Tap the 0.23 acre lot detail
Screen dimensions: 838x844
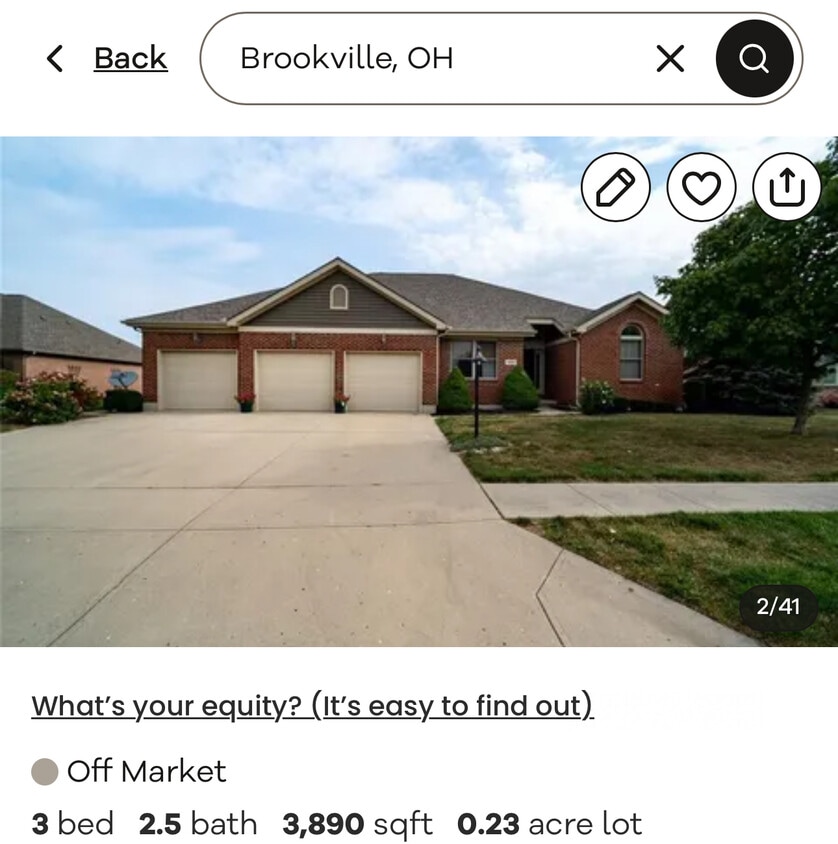(x=549, y=824)
